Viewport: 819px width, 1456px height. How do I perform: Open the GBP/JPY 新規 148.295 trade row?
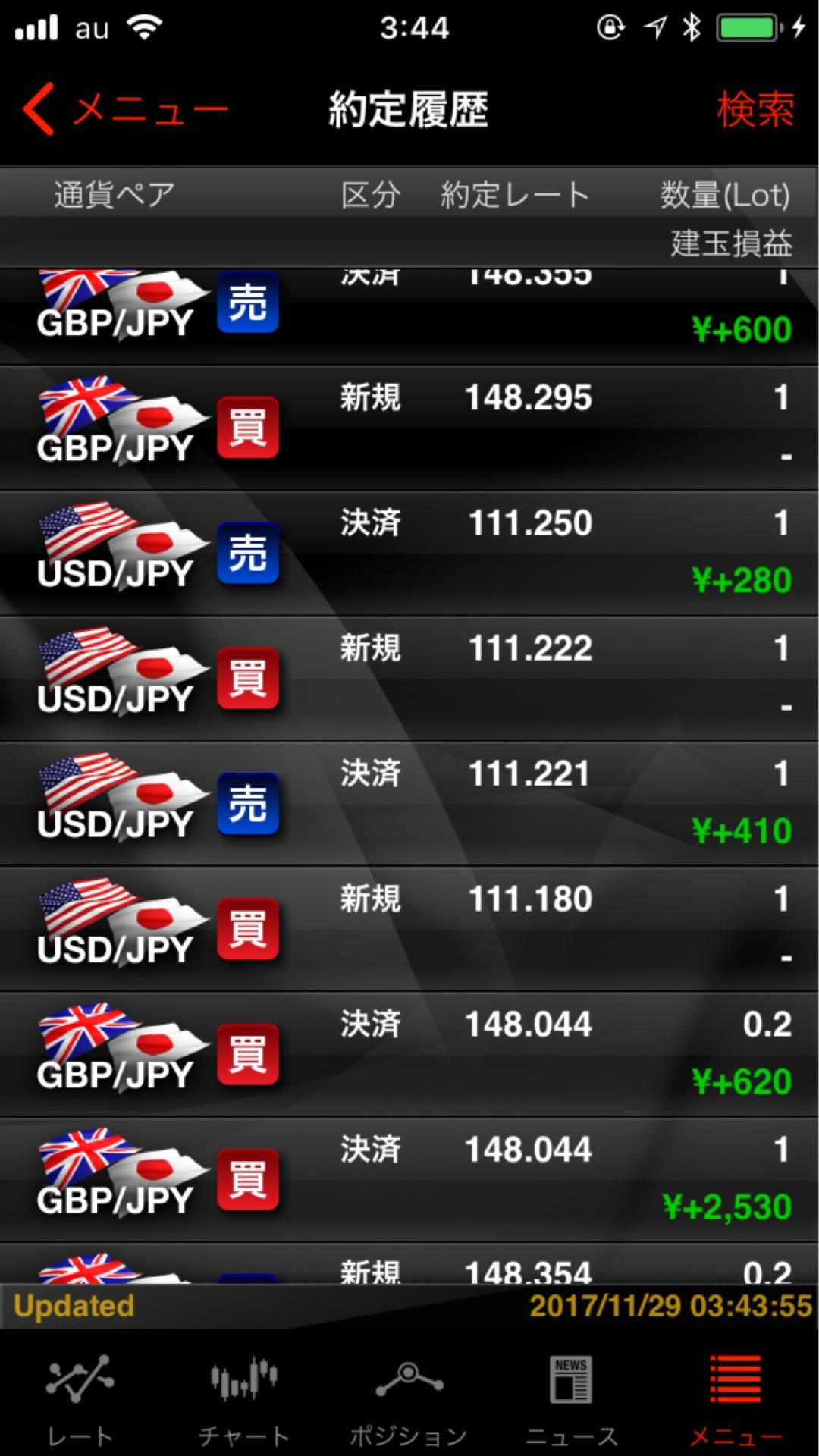click(x=409, y=428)
